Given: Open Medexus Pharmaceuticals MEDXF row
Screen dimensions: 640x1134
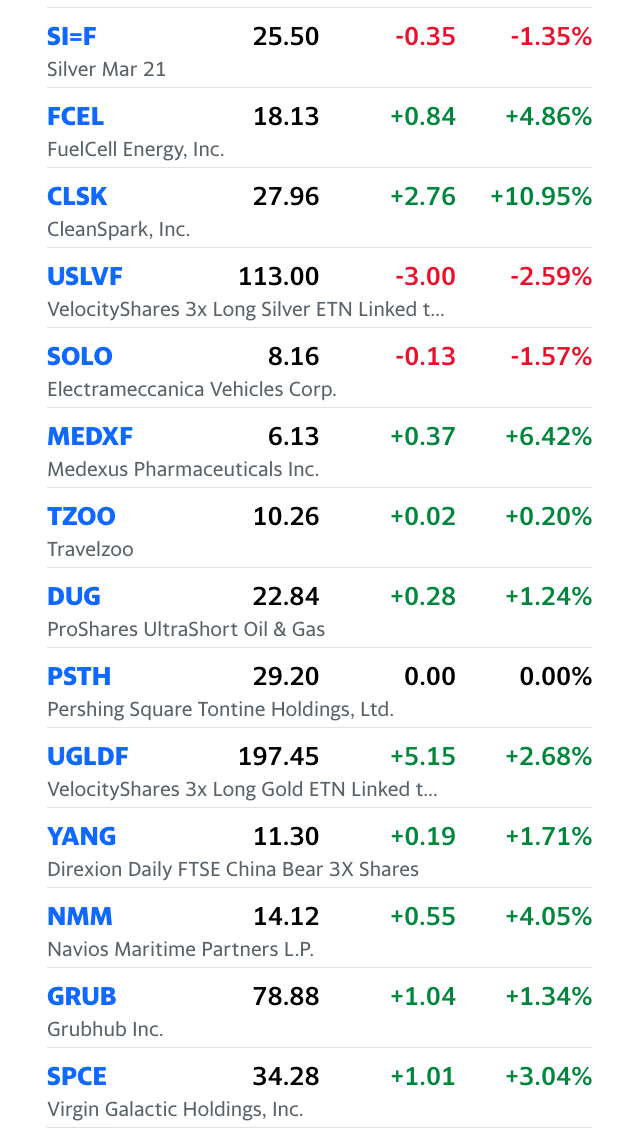Looking at the screenshot, I should click(x=320, y=448).
